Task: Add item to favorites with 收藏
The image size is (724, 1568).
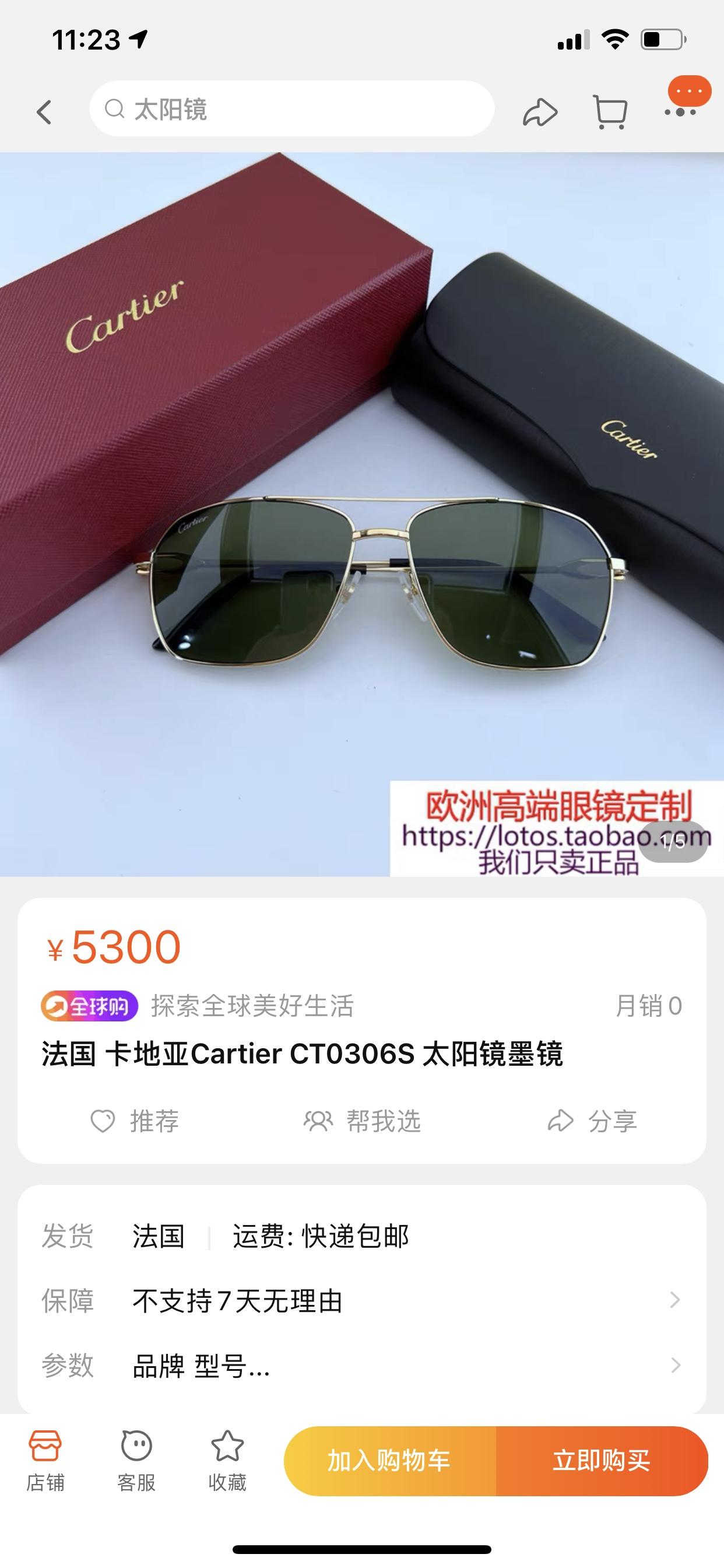Action: tap(227, 1459)
